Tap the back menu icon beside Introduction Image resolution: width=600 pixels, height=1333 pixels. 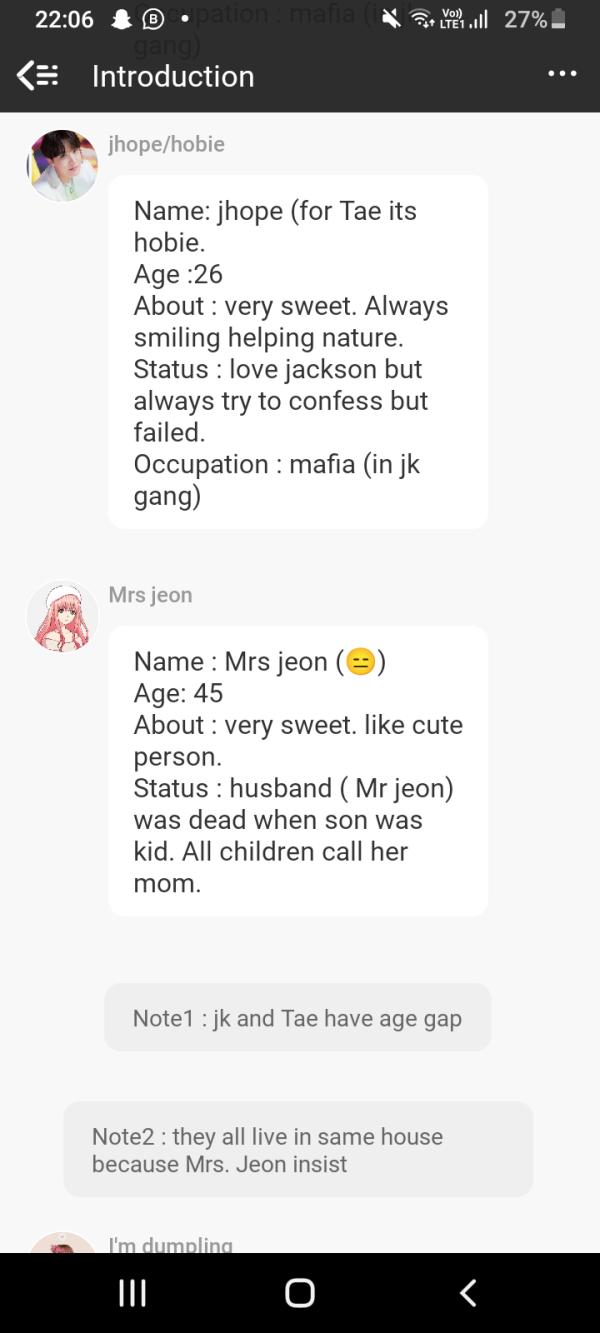click(x=38, y=75)
